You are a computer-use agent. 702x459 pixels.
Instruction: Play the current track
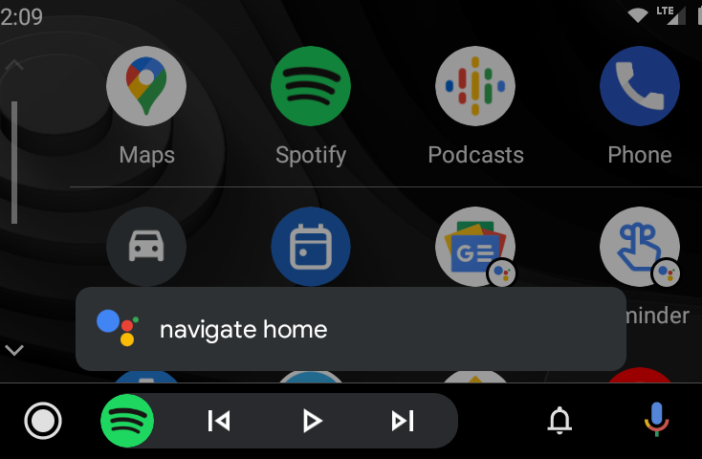(x=312, y=421)
